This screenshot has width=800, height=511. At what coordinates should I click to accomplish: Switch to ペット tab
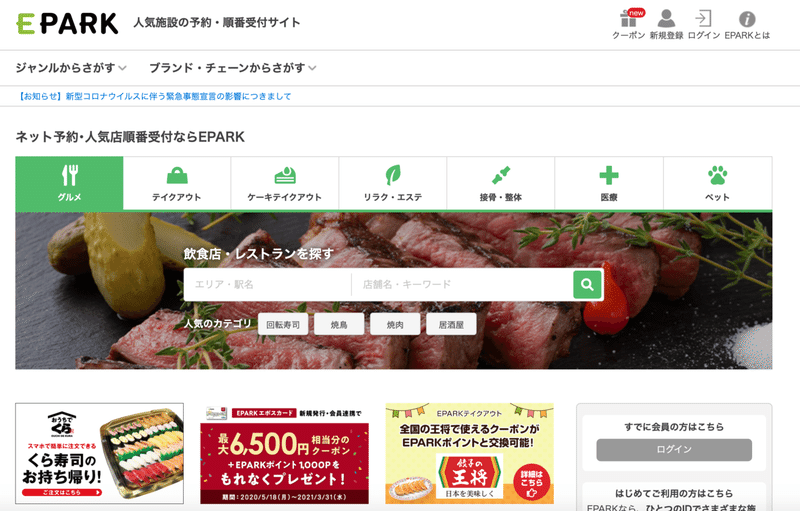(x=717, y=183)
